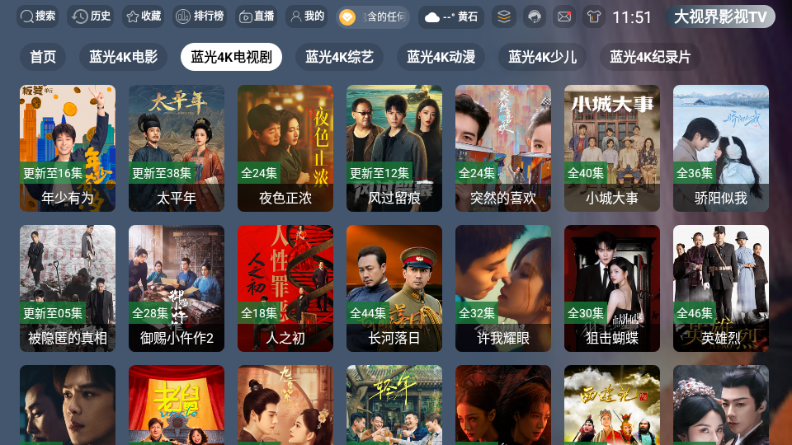
Task: Switch to the 首页 tab
Action: (43, 57)
